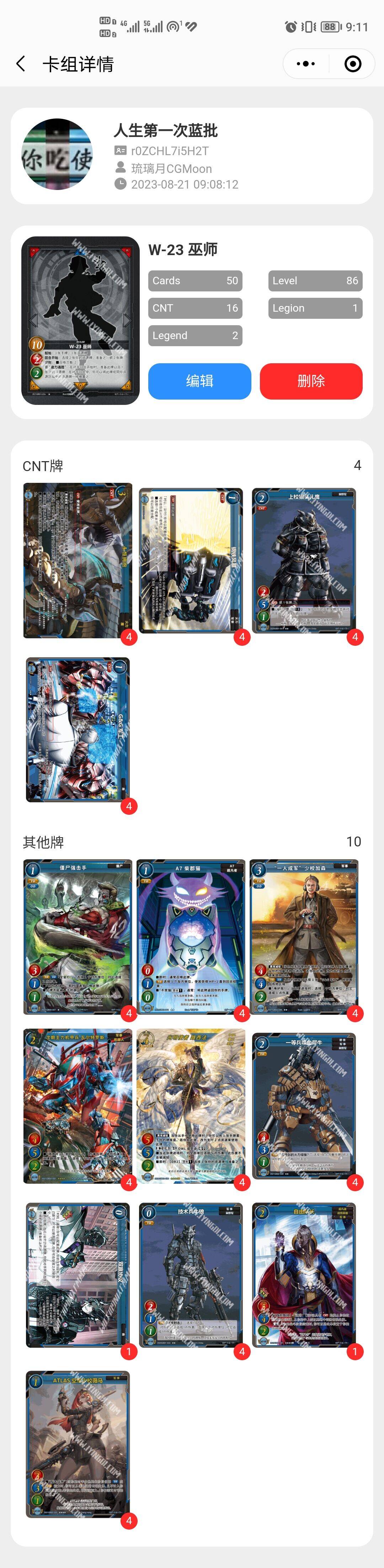Screen dimensions: 384x1568
Task: Open the 一等兵吸血牦牛 card
Action: (x=304, y=1106)
